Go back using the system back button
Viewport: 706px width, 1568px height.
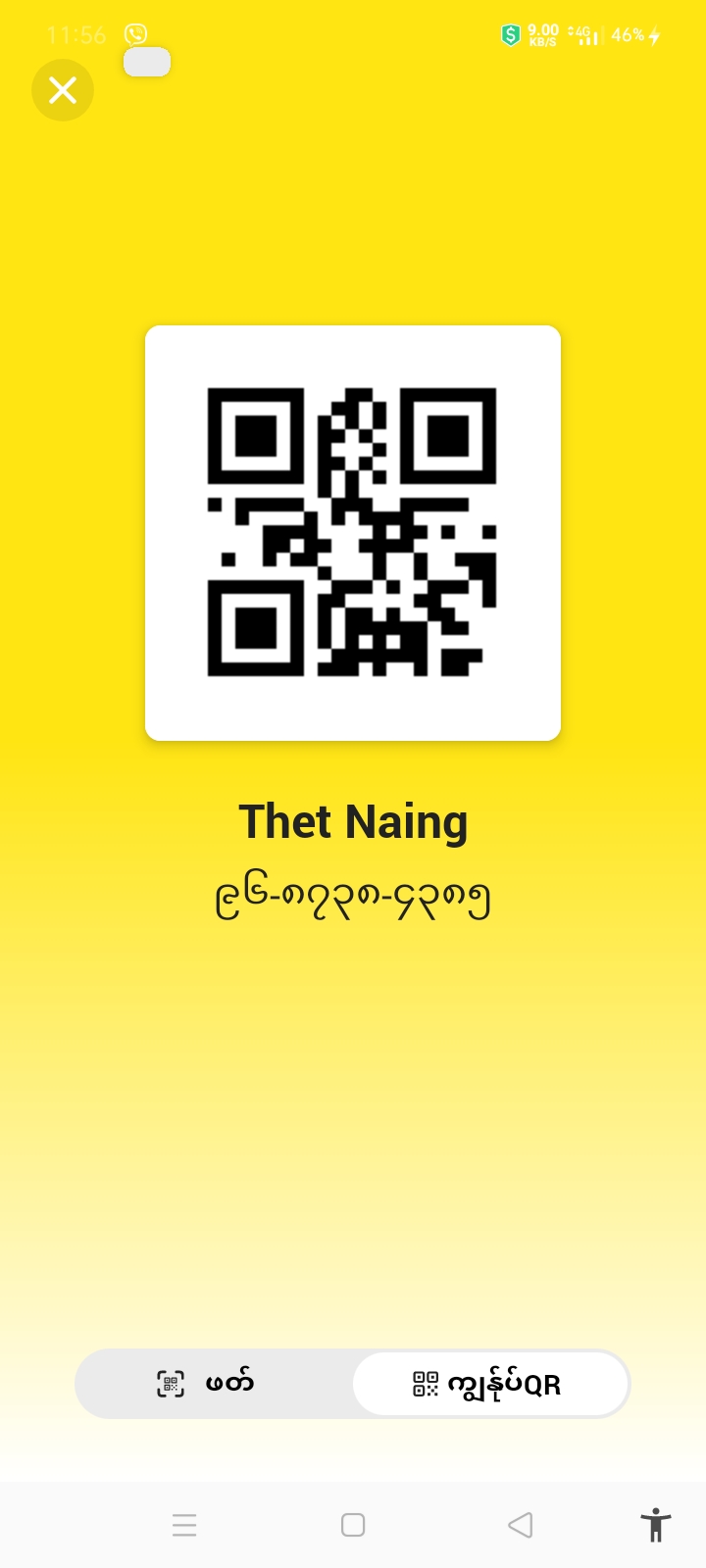tap(520, 1525)
